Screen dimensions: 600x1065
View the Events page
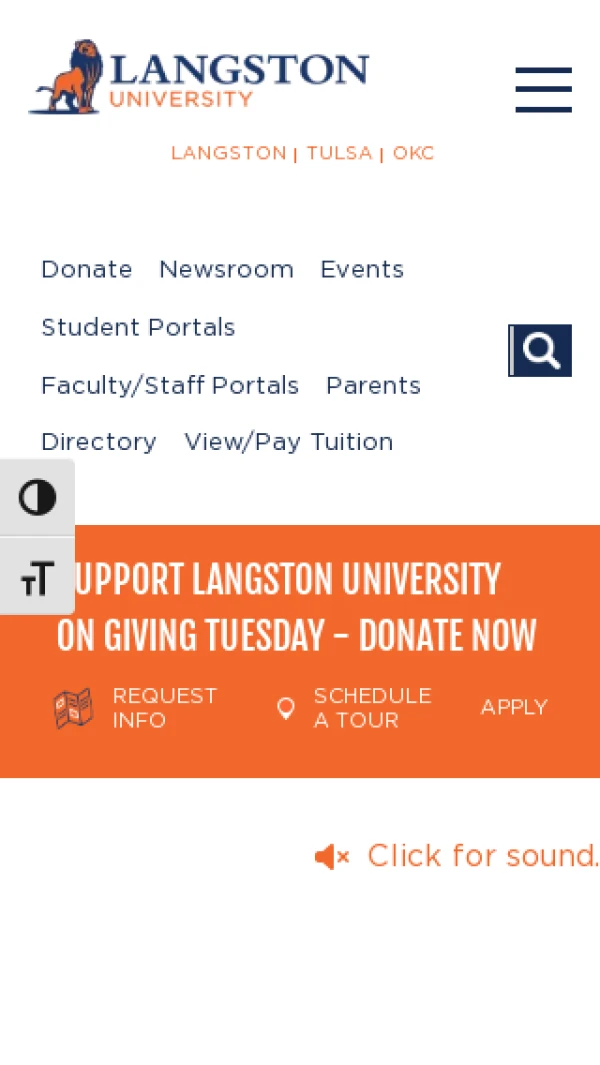362,270
